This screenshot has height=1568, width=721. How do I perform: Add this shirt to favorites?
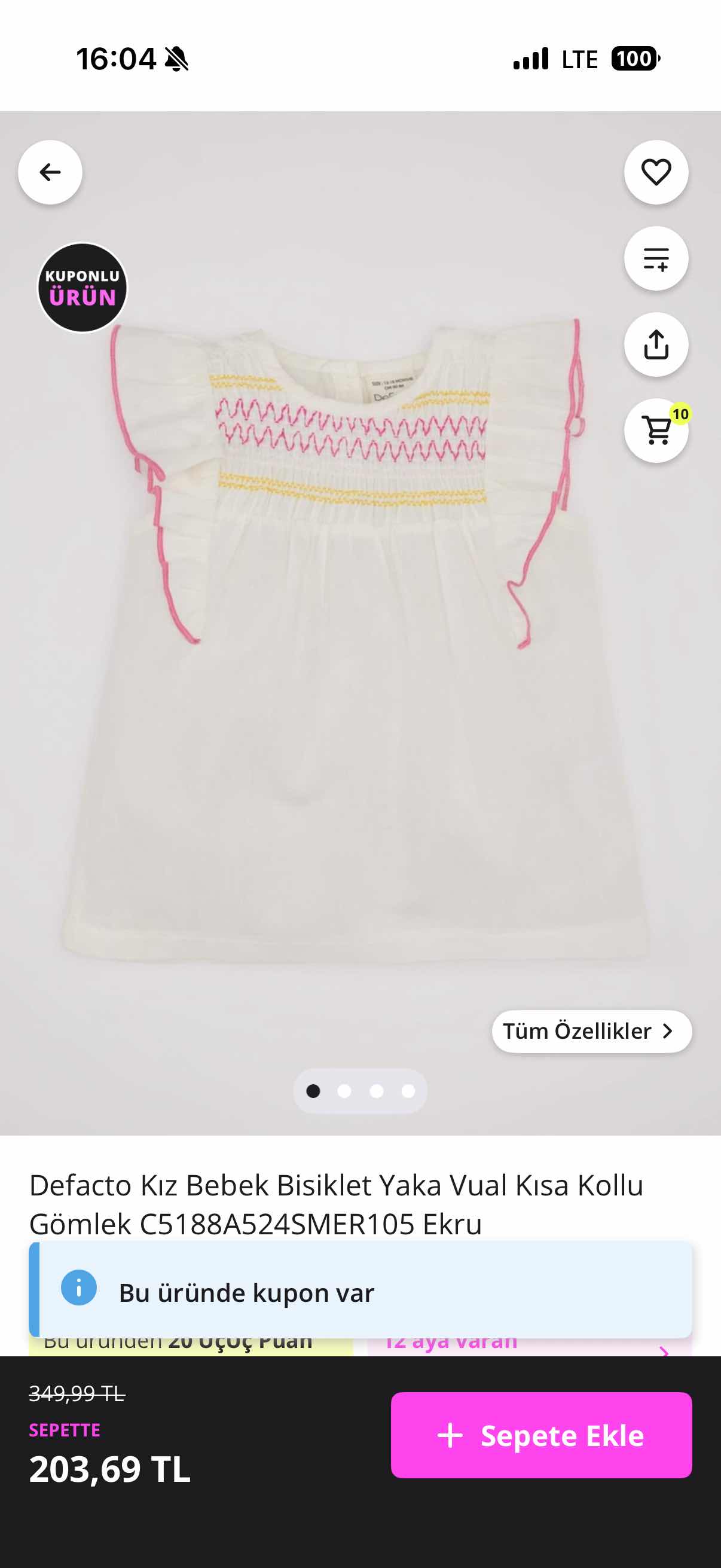point(655,172)
